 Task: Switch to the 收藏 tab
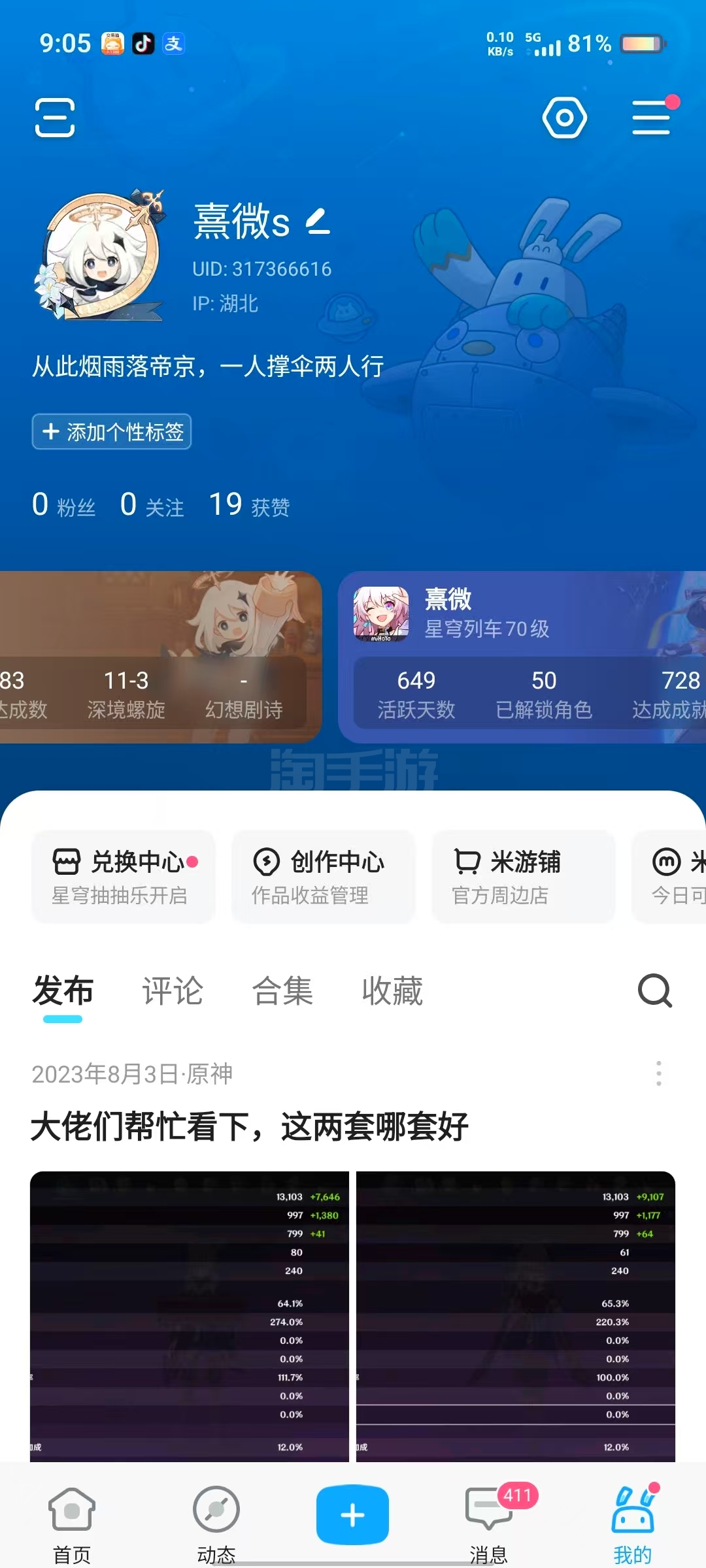(392, 991)
